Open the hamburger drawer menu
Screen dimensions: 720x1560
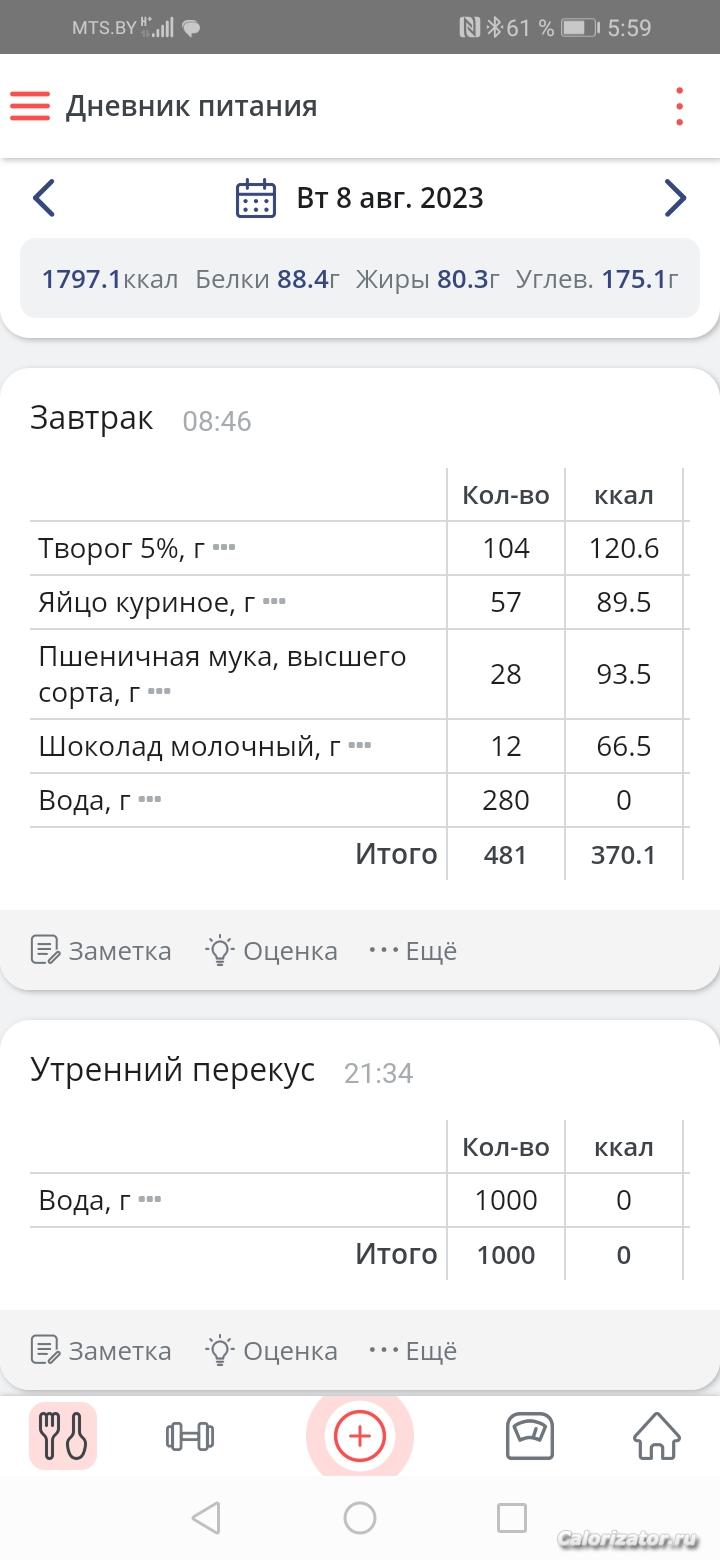(x=30, y=106)
